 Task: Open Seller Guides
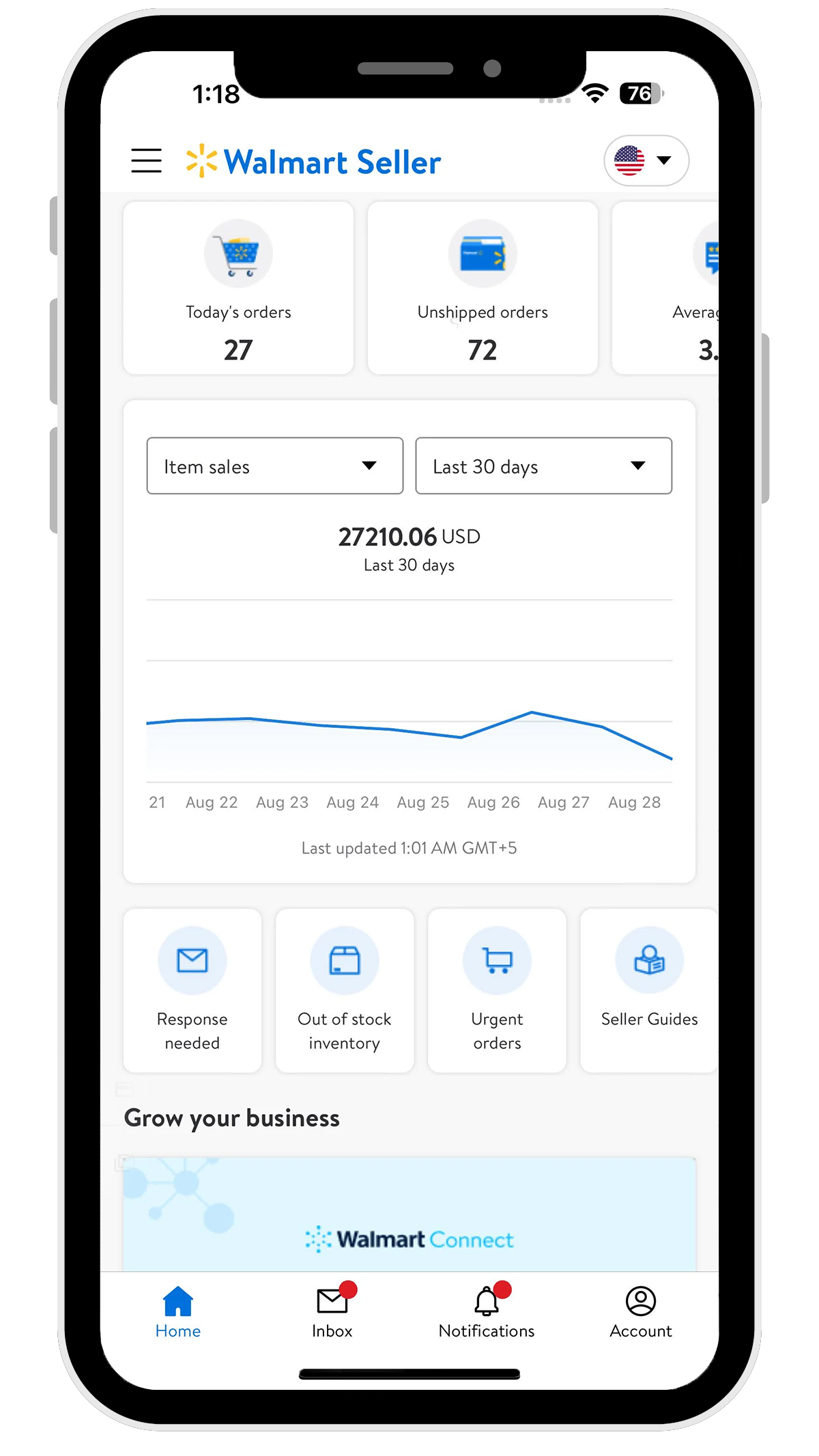648,990
